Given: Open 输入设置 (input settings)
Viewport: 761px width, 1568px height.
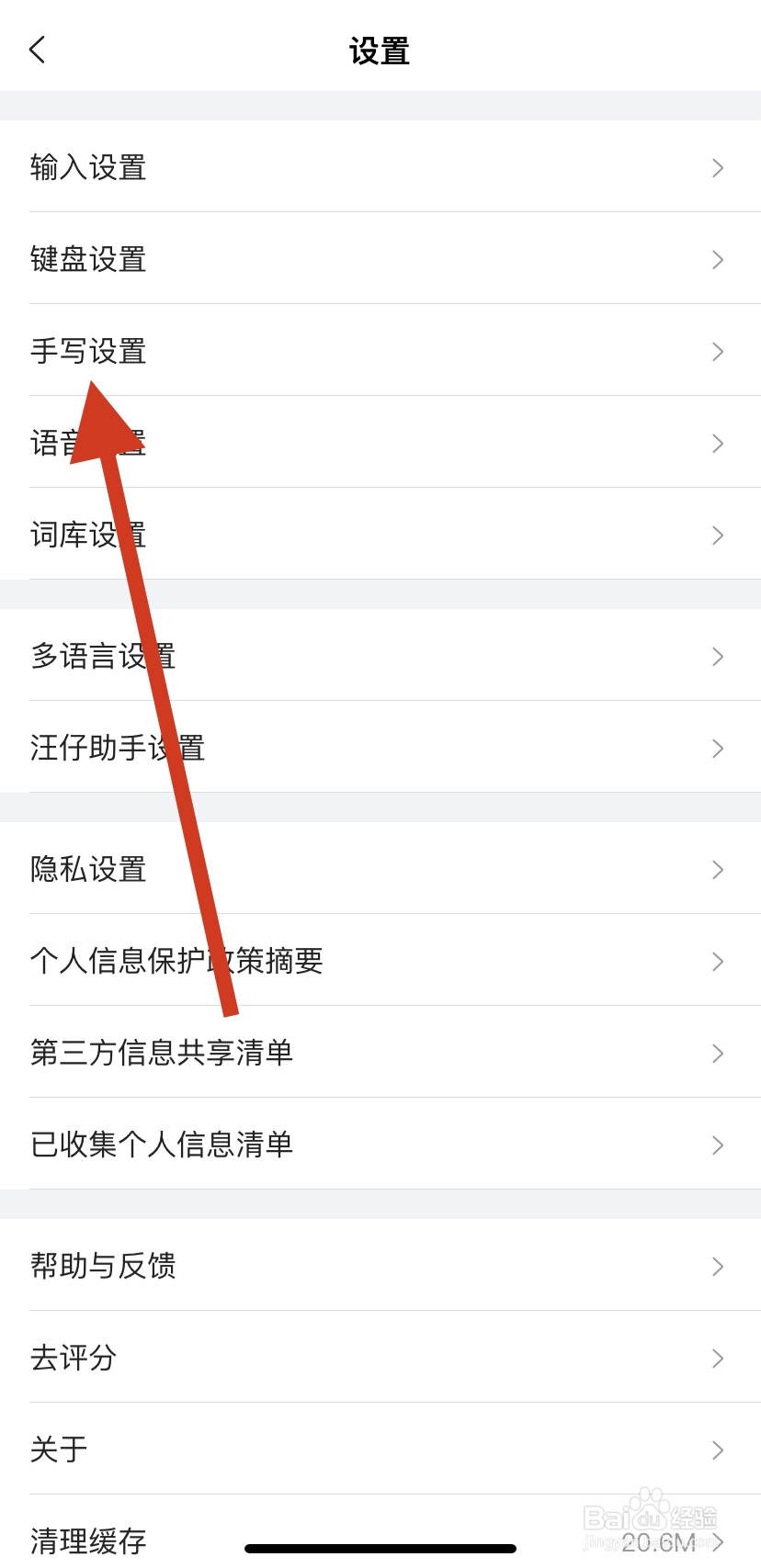Looking at the screenshot, I should pyautogui.click(x=88, y=167).
